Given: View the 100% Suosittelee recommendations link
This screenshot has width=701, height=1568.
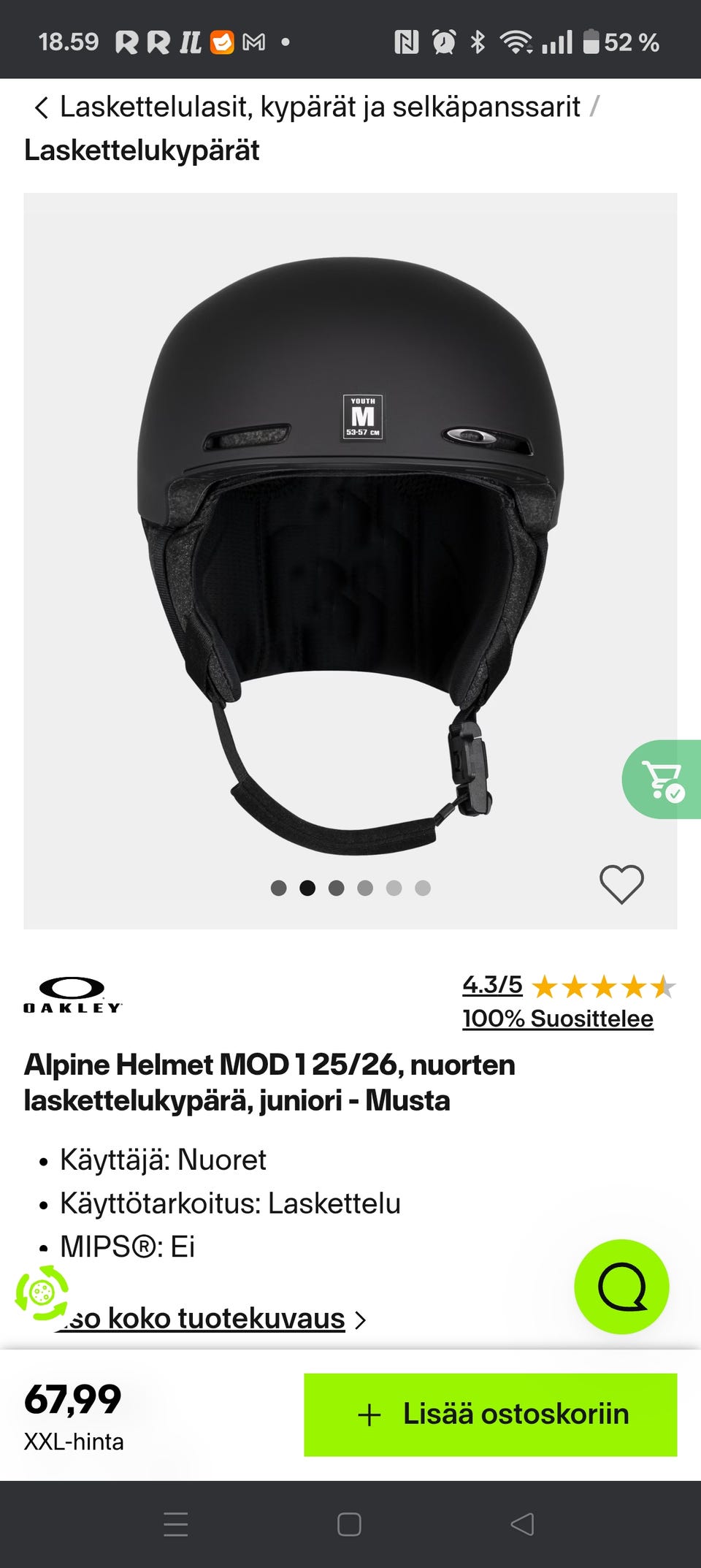Looking at the screenshot, I should tap(557, 1019).
